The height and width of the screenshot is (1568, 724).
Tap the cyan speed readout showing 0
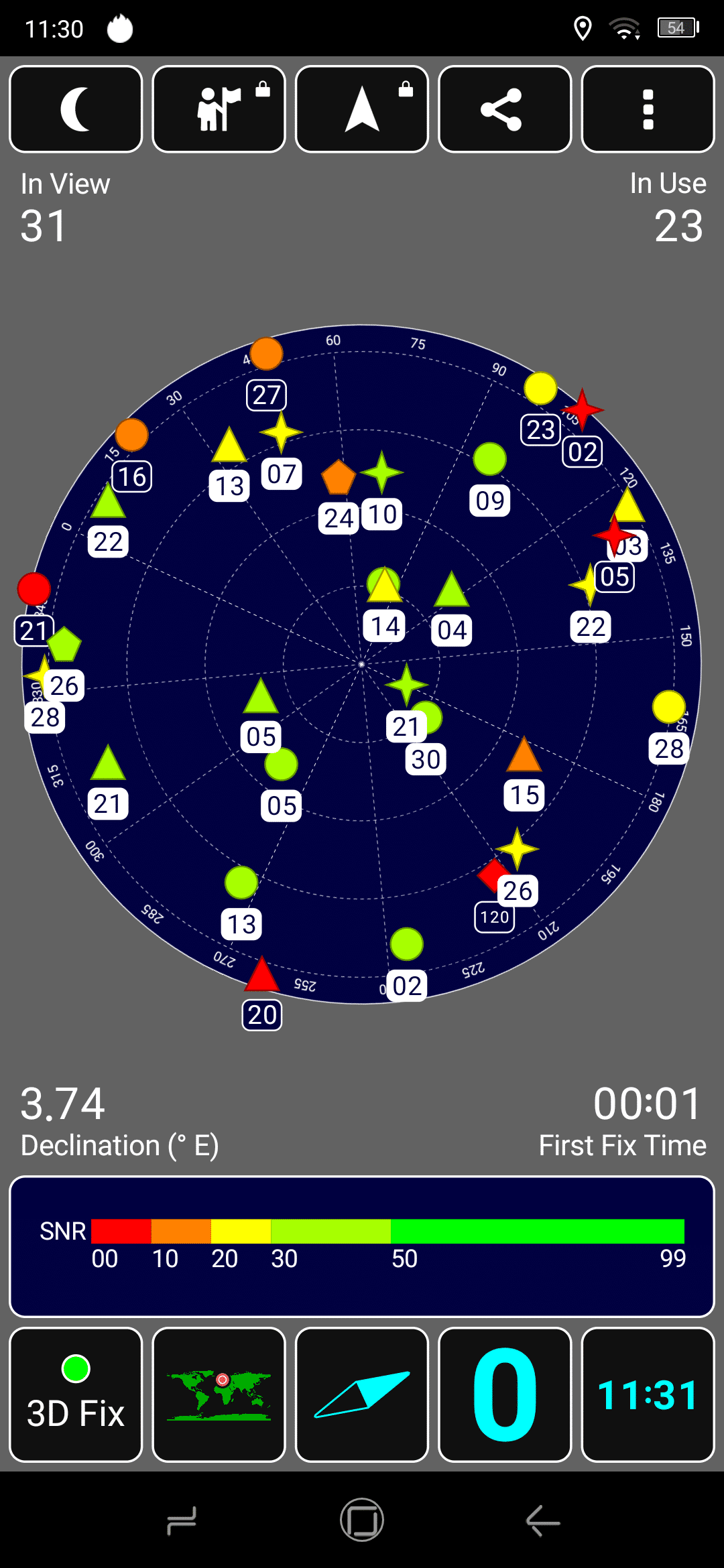pos(505,1394)
